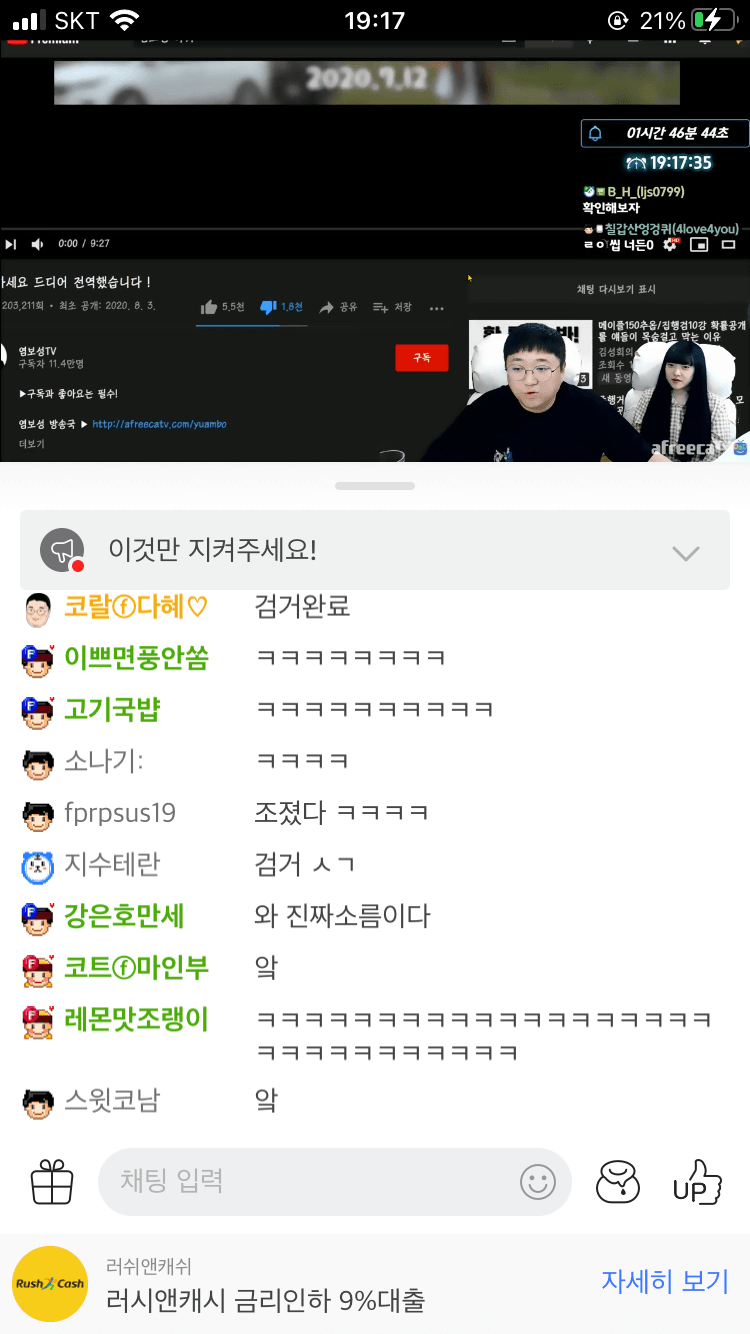Tap the UP thumbs-up button

coord(697,1182)
